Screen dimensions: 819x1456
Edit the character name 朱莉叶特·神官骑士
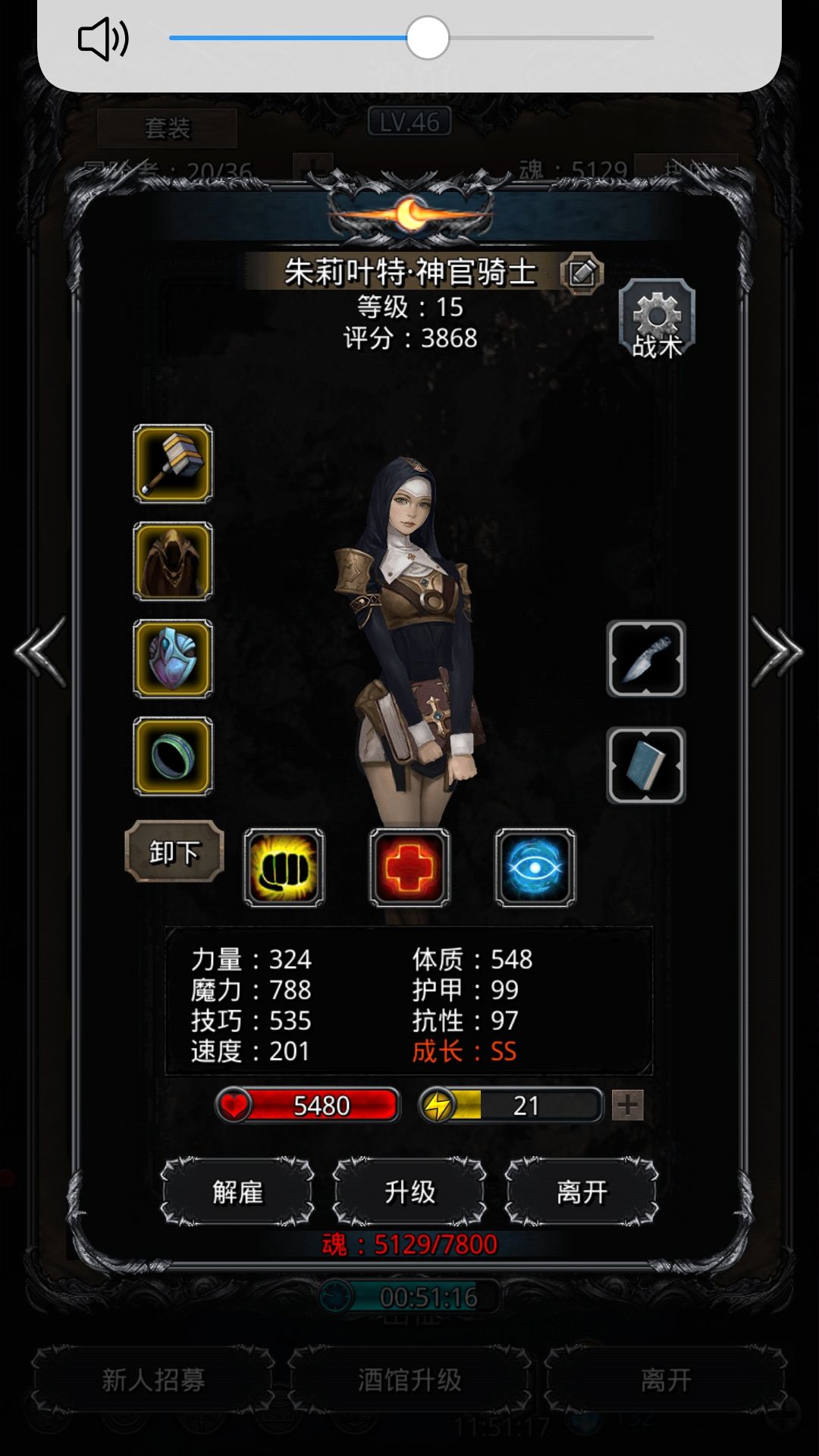(x=582, y=273)
